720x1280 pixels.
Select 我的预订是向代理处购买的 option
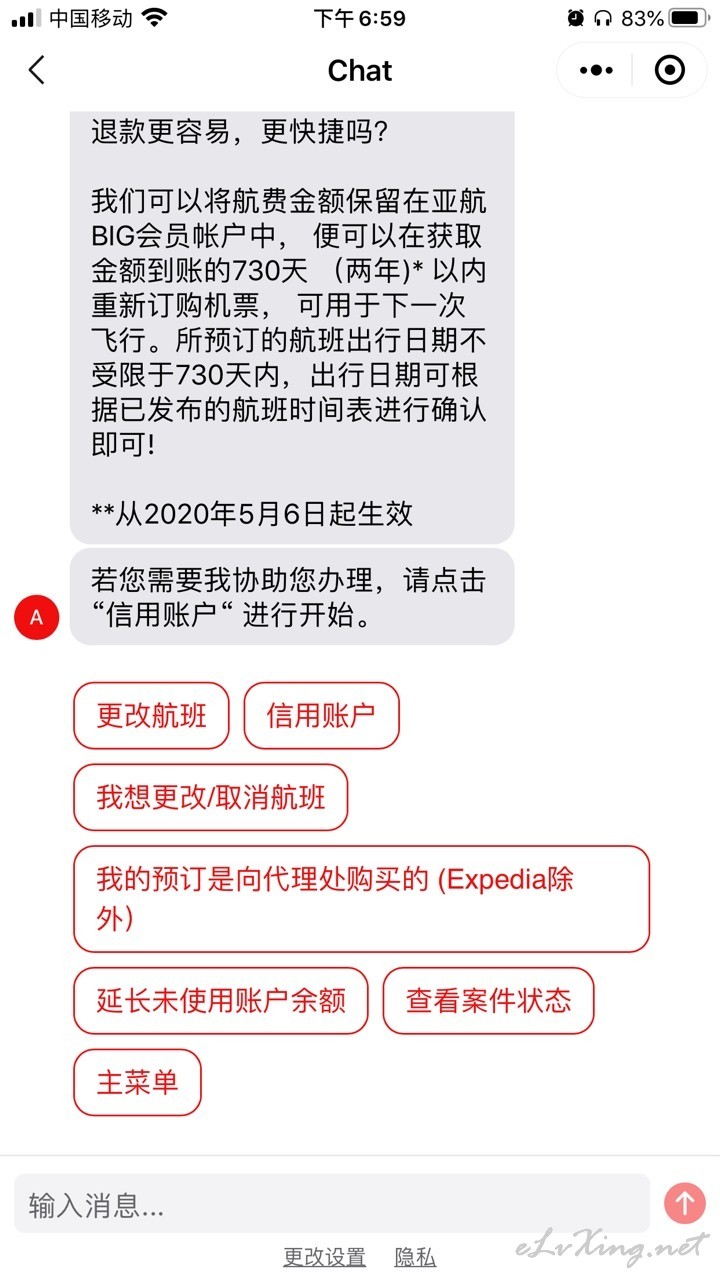coord(362,899)
